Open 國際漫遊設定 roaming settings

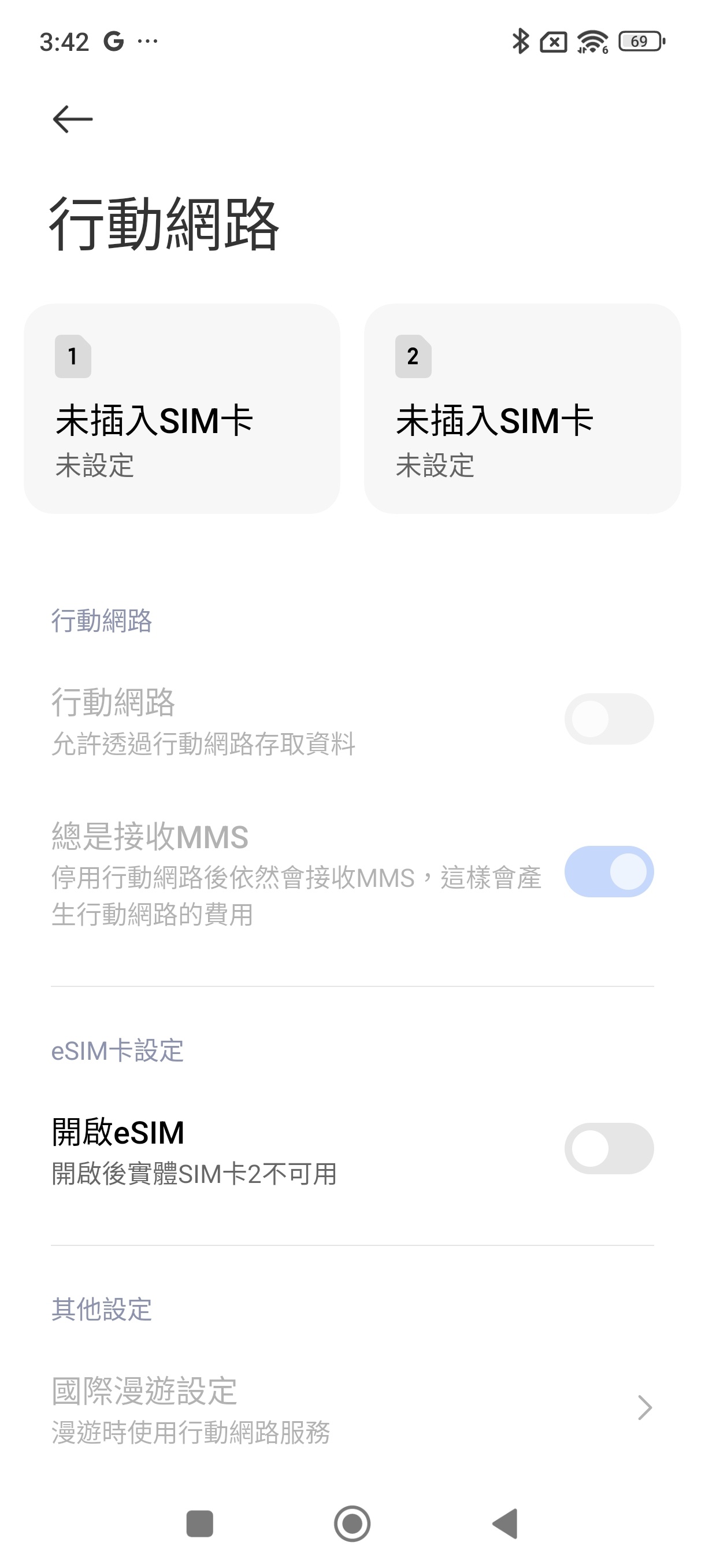coord(351,1408)
